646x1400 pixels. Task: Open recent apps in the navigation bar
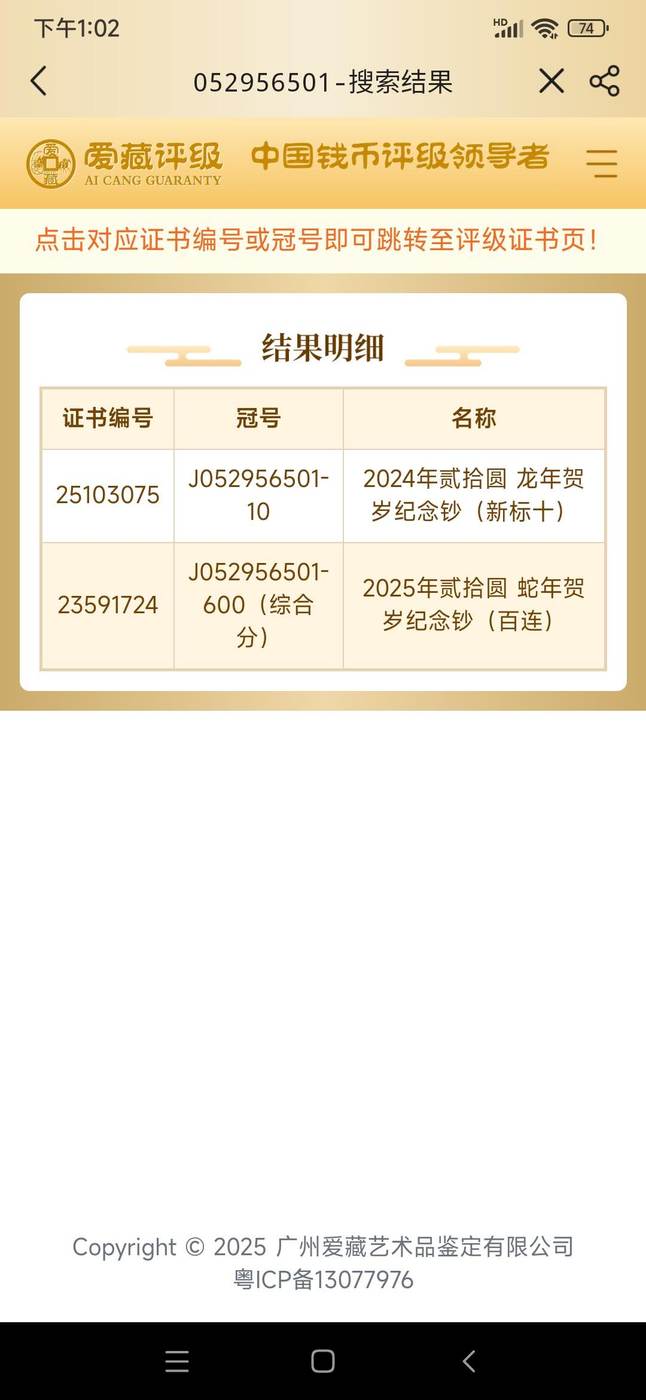177,1361
